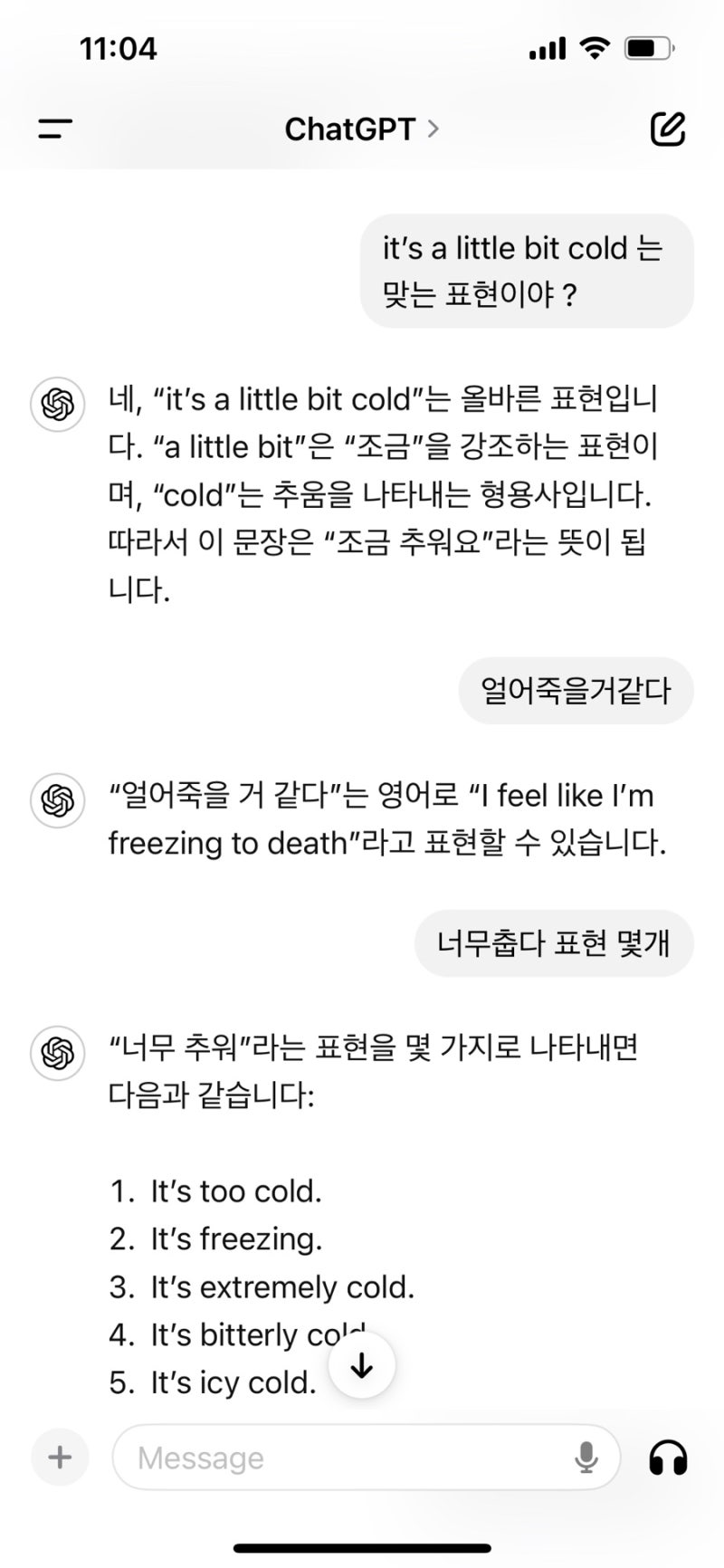Open the model selector chevron beside ChatGPT title

(x=433, y=129)
